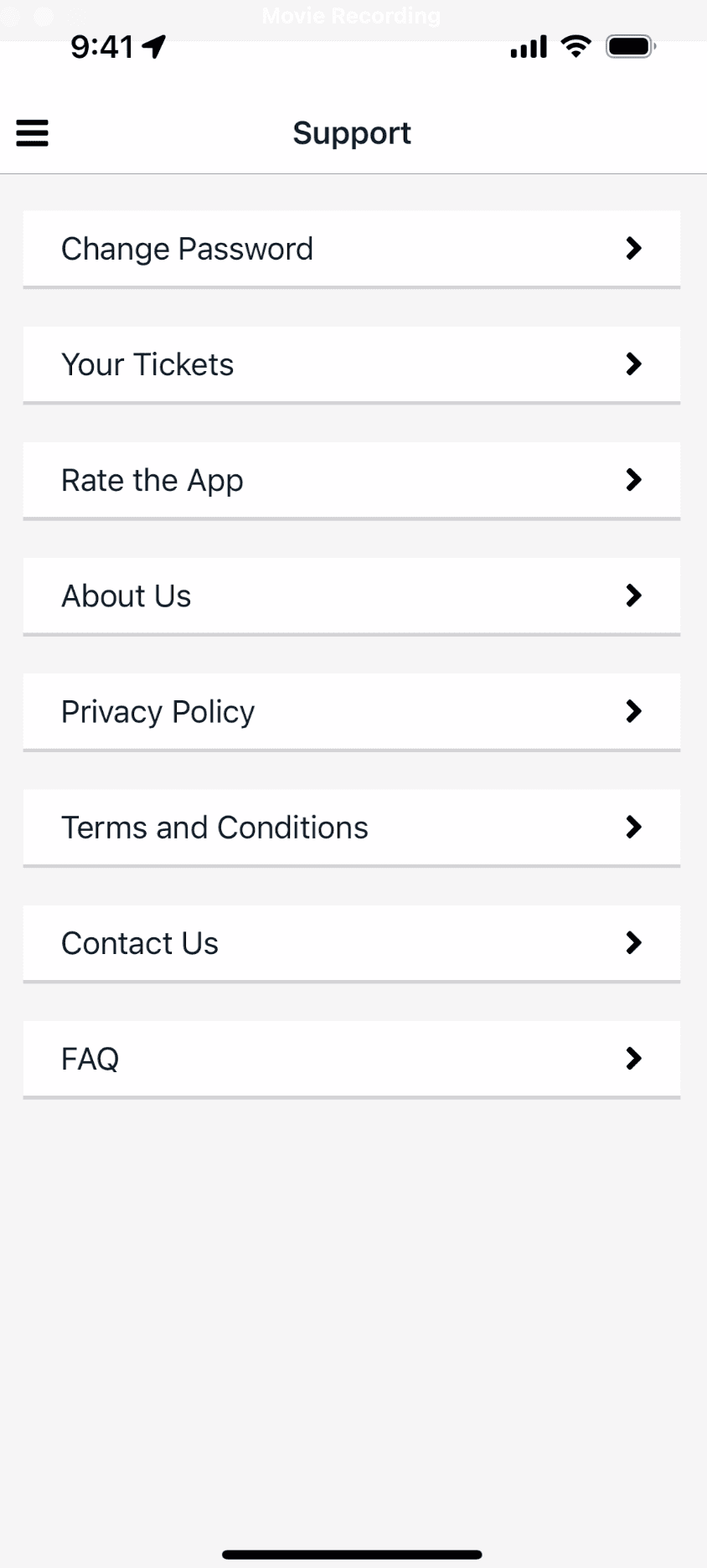Image resolution: width=707 pixels, height=1568 pixels.
Task: Tap the chevron on the FAQ row
Action: [x=634, y=1058]
